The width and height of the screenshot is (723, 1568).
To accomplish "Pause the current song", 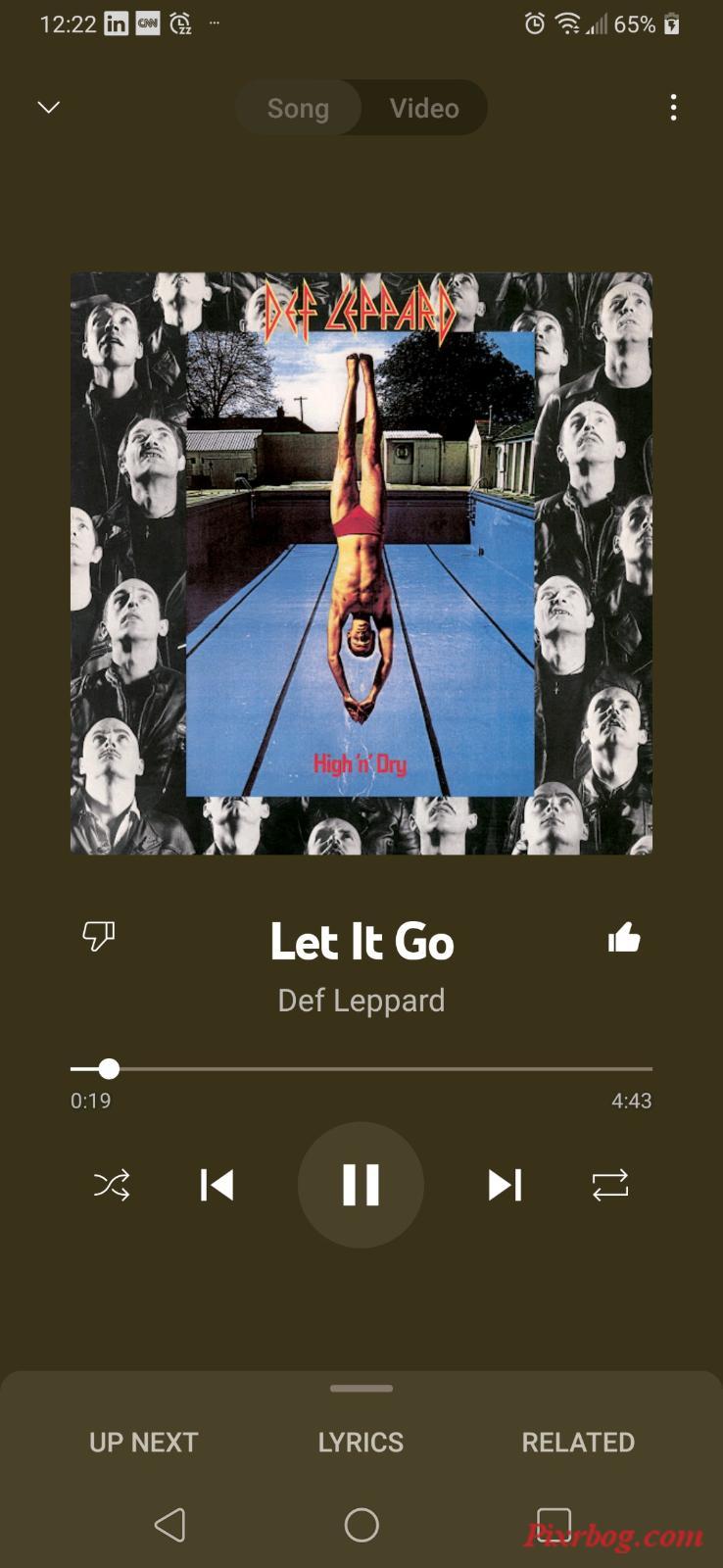I will tap(361, 1185).
